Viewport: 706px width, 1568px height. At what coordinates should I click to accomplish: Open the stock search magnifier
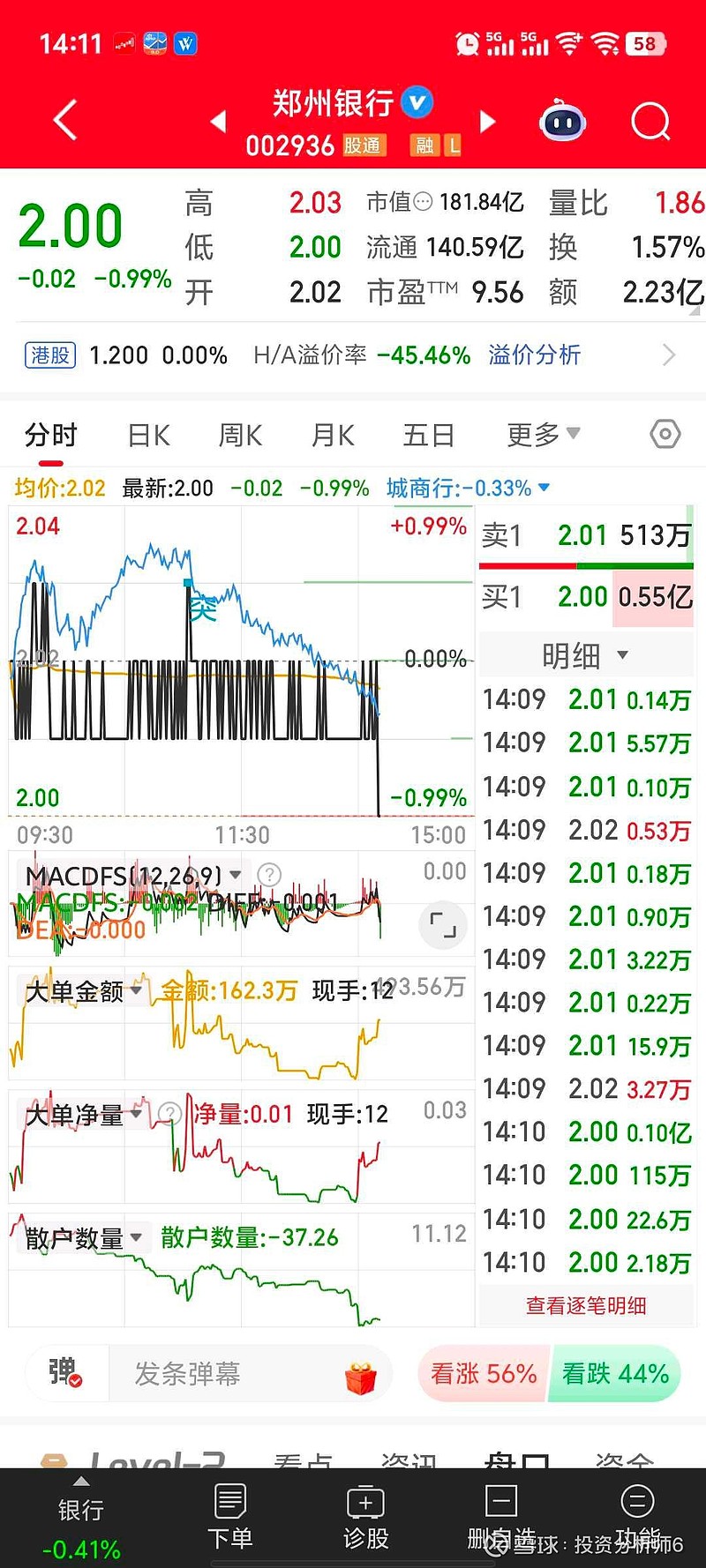[650, 121]
